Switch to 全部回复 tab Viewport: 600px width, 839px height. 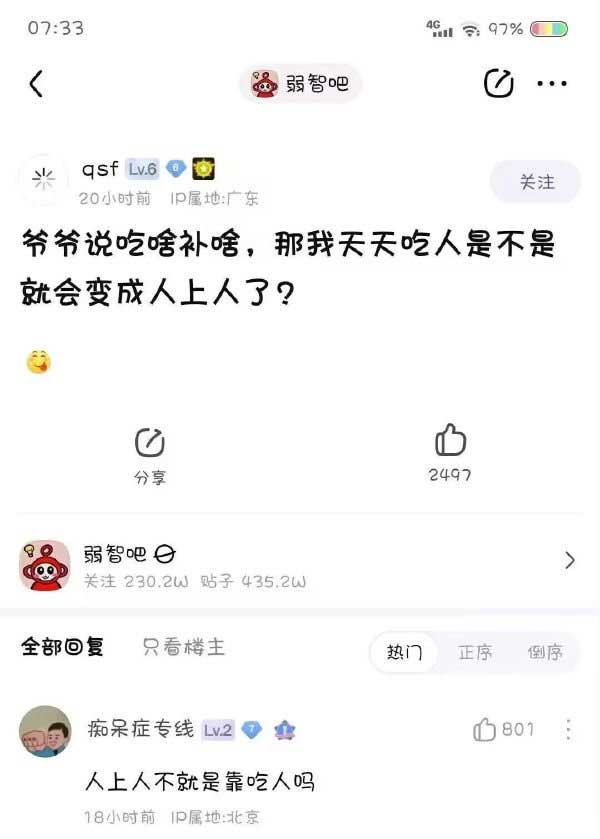click(x=62, y=648)
